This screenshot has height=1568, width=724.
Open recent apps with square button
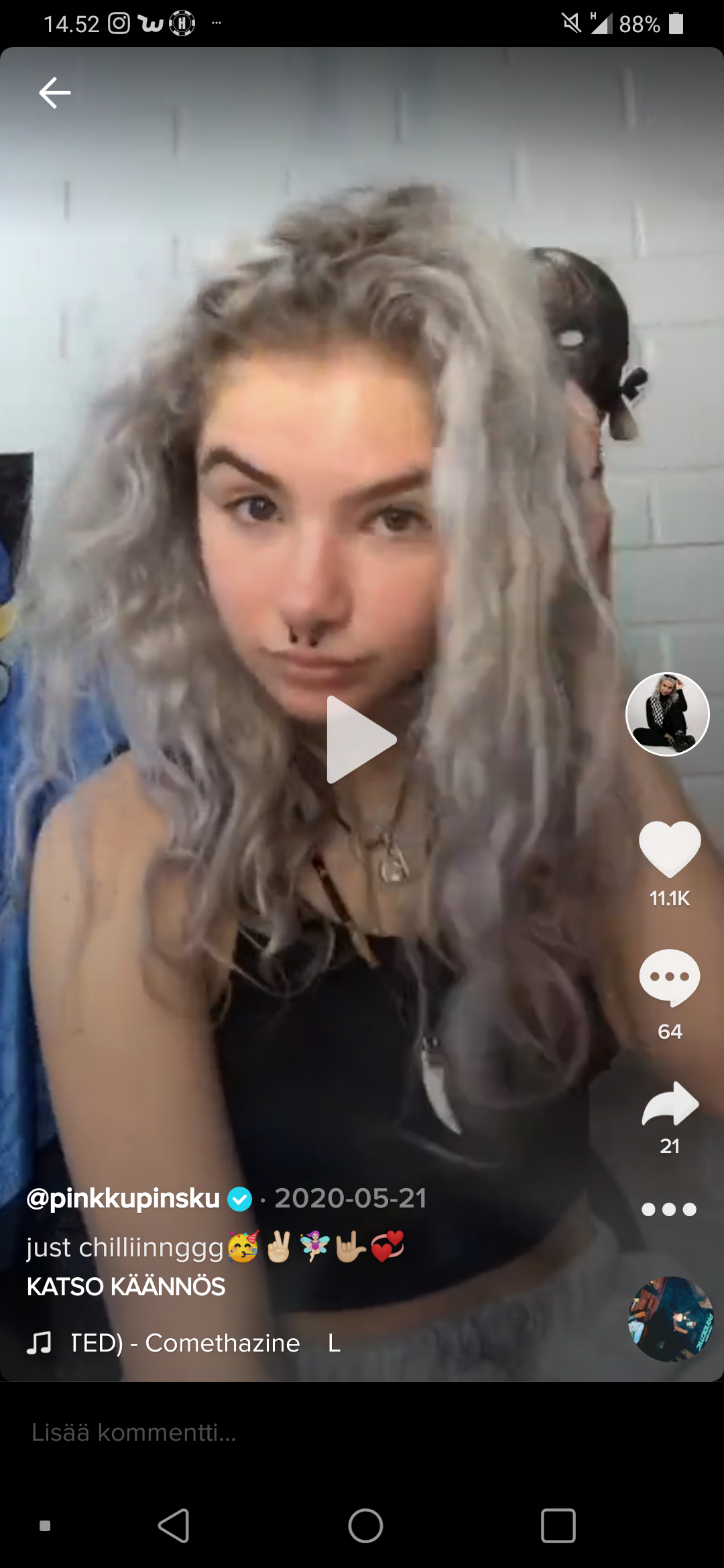tap(558, 1526)
